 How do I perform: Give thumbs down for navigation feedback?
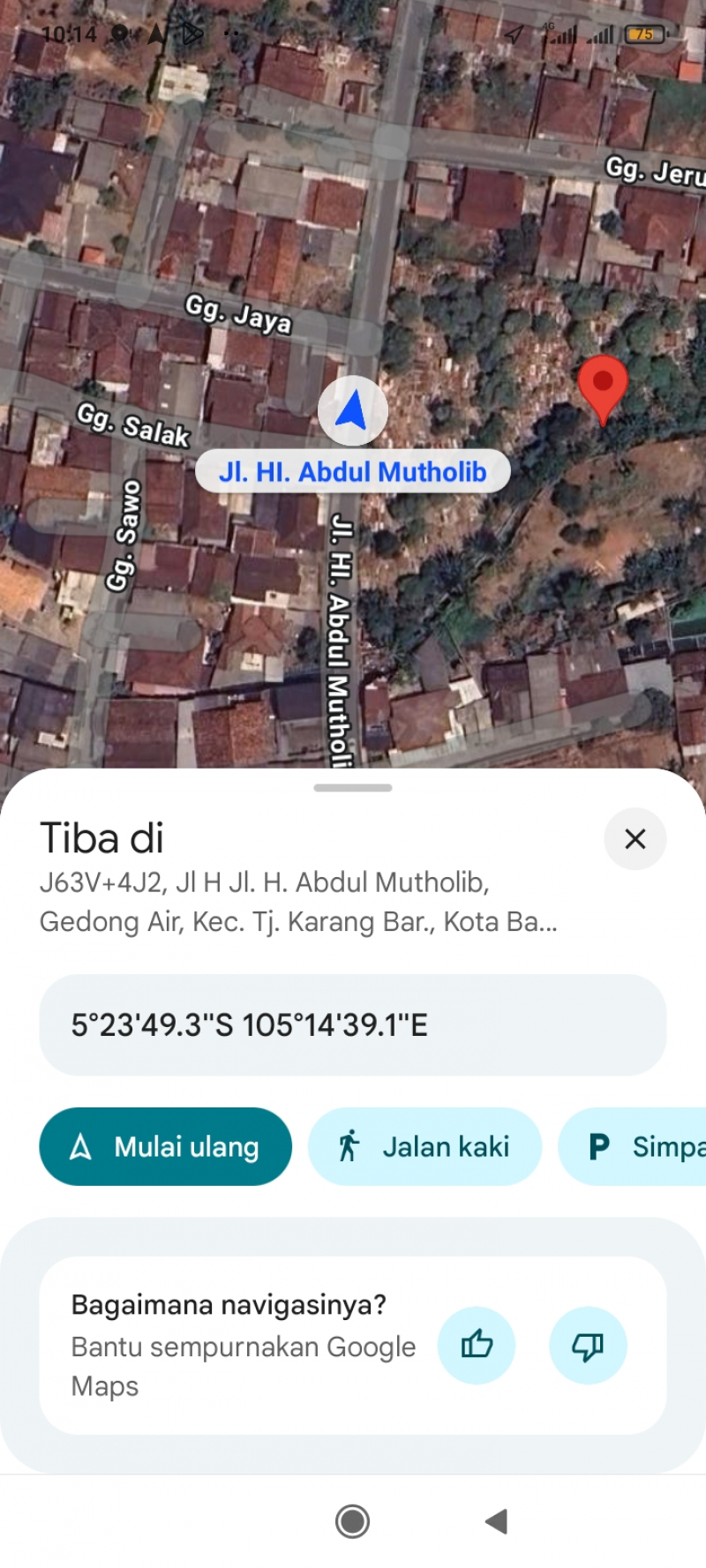pyautogui.click(x=588, y=1345)
